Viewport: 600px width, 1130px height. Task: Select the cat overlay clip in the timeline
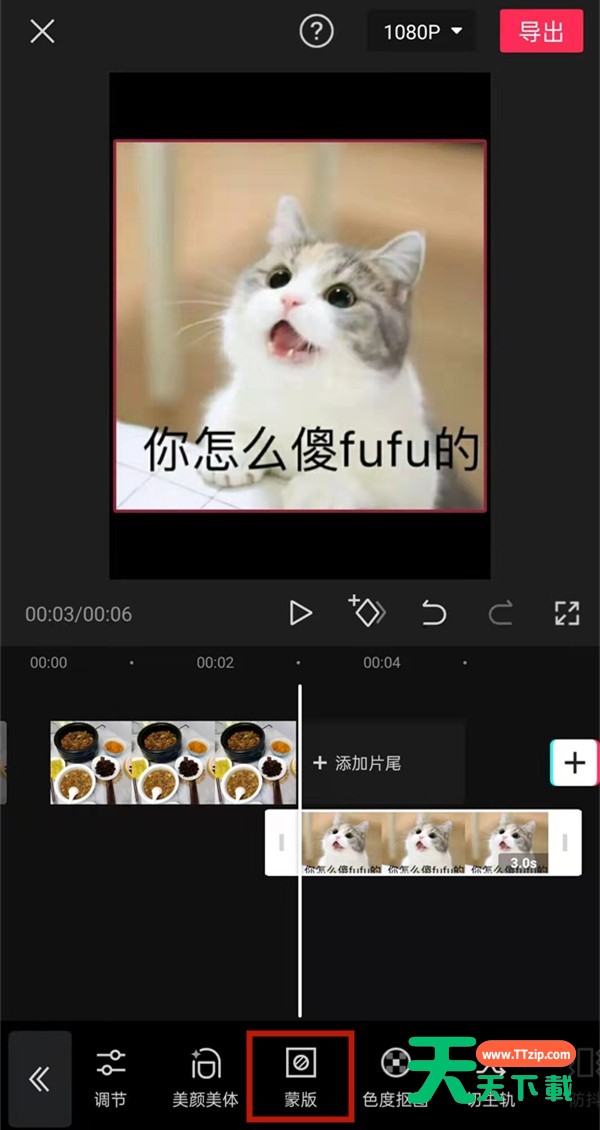422,842
